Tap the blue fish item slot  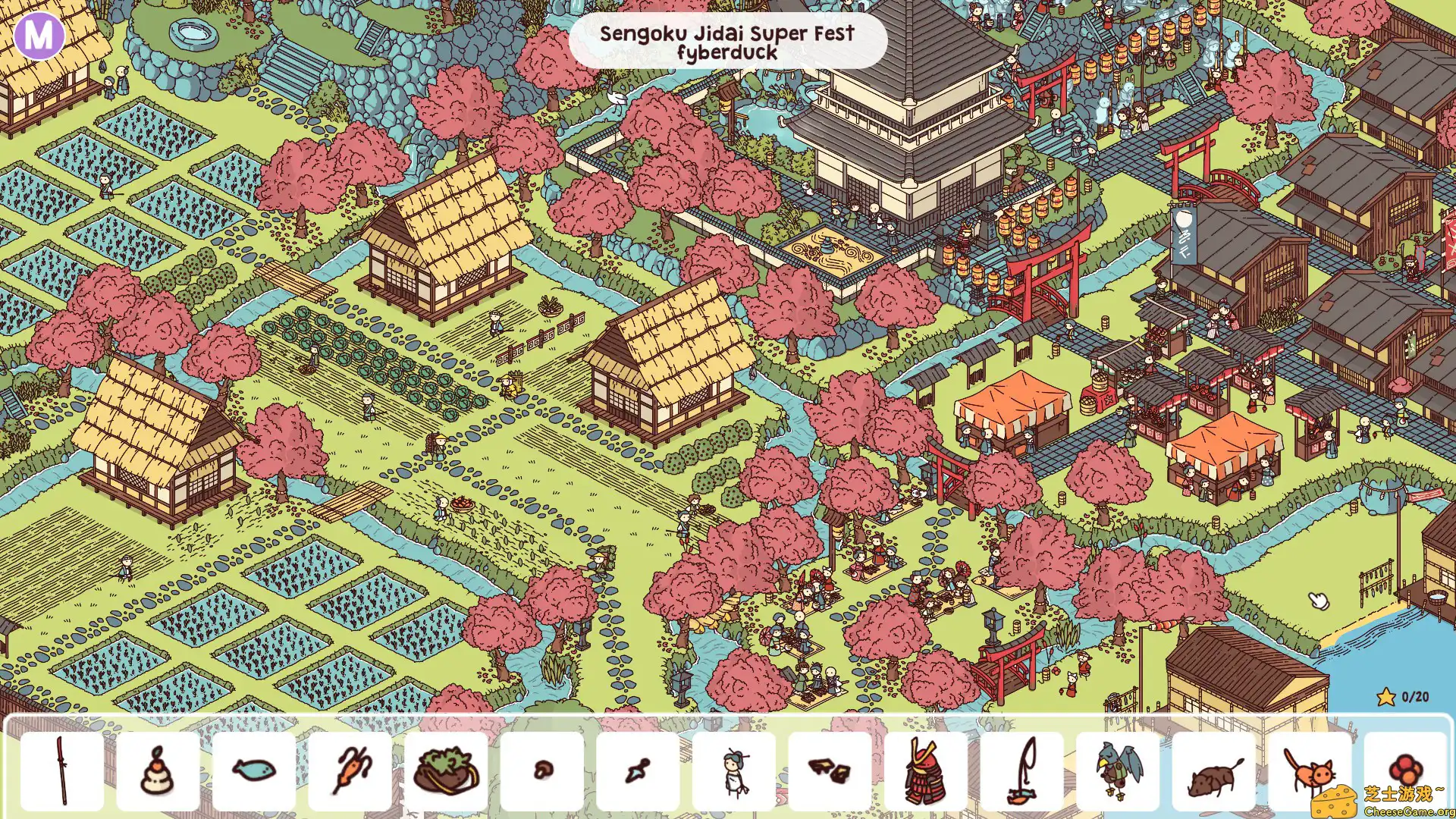254,770
